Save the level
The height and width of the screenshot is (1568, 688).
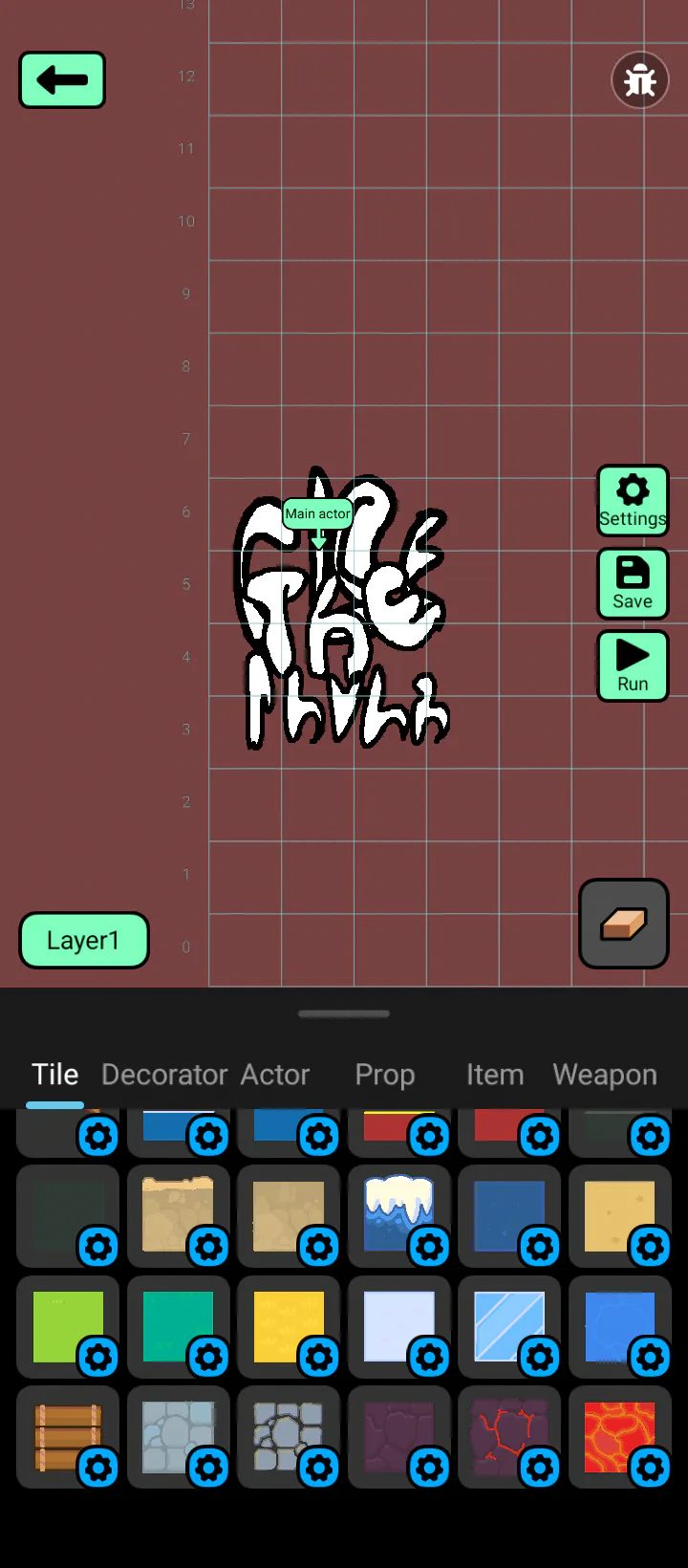pyautogui.click(x=632, y=583)
